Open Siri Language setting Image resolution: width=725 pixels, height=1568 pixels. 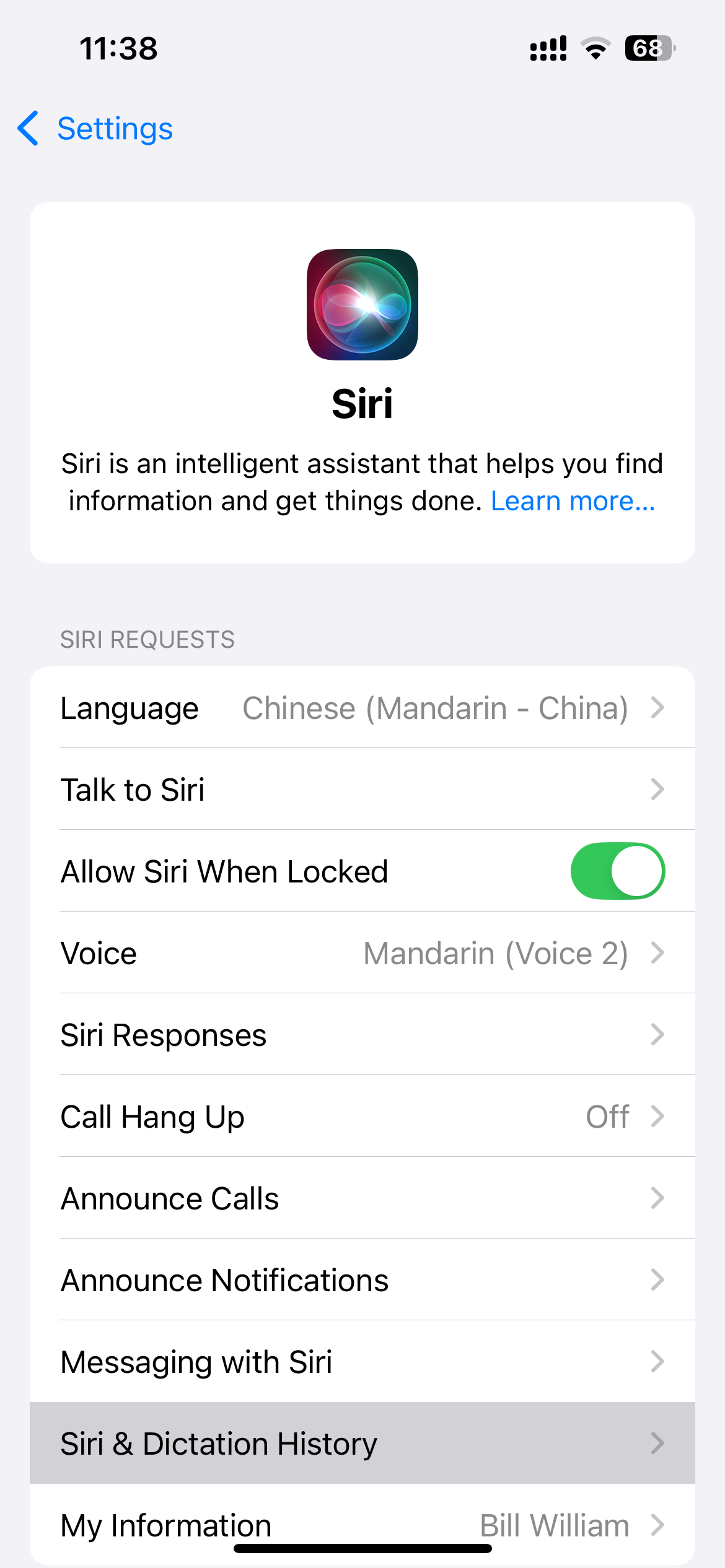(362, 708)
